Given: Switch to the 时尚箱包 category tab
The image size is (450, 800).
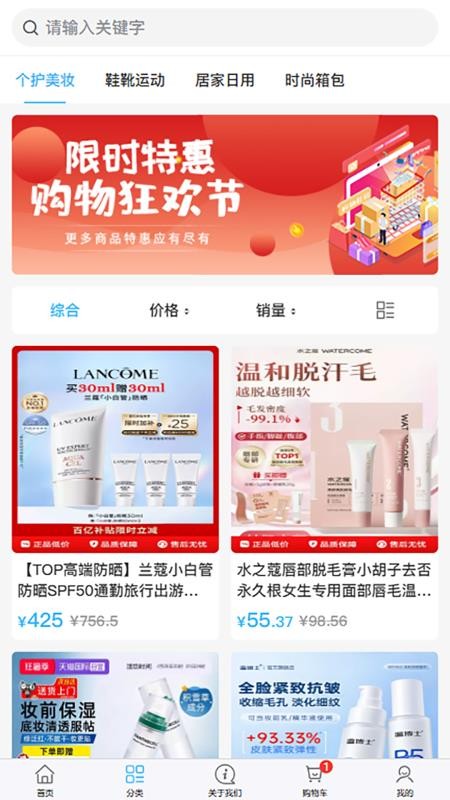Looking at the screenshot, I should [x=314, y=80].
